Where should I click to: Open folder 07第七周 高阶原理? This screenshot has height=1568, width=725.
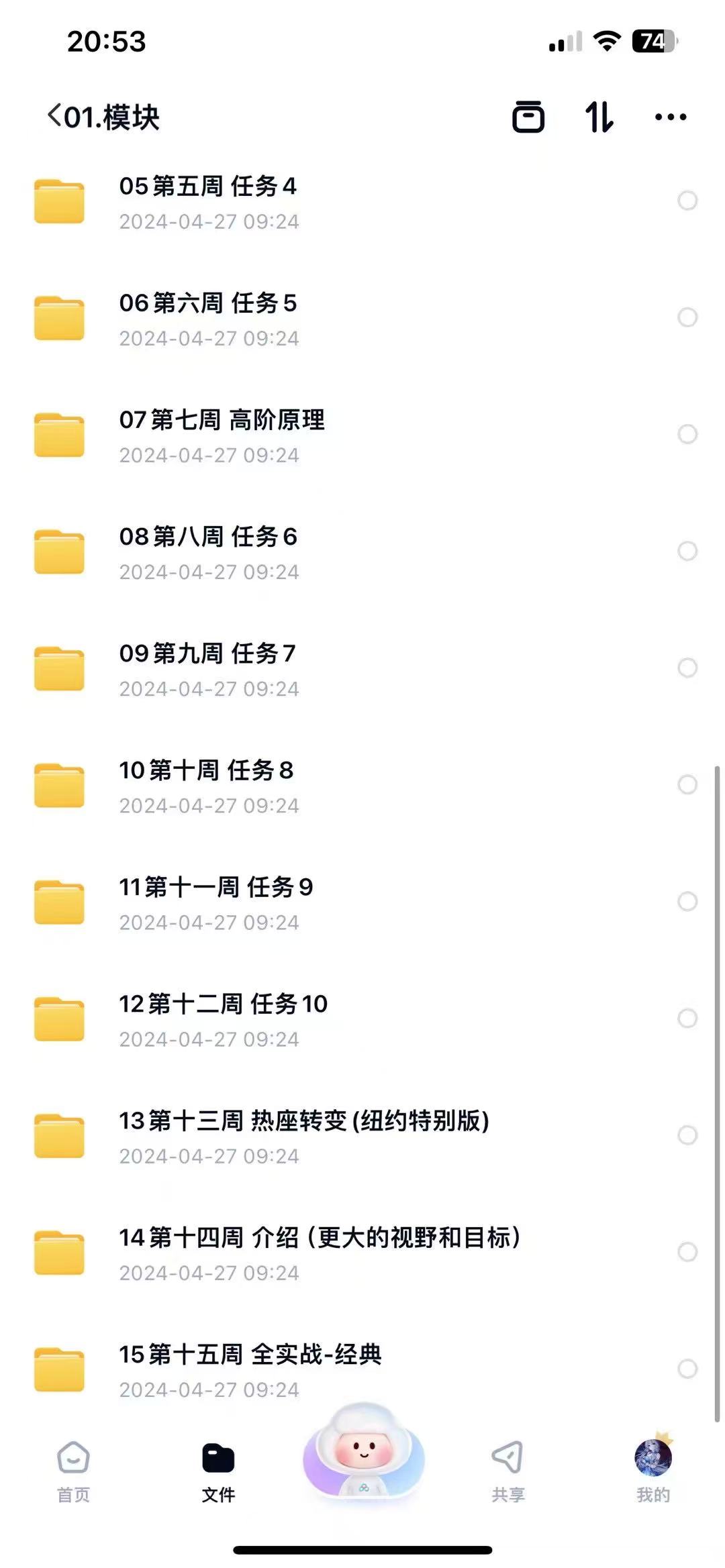[362, 435]
